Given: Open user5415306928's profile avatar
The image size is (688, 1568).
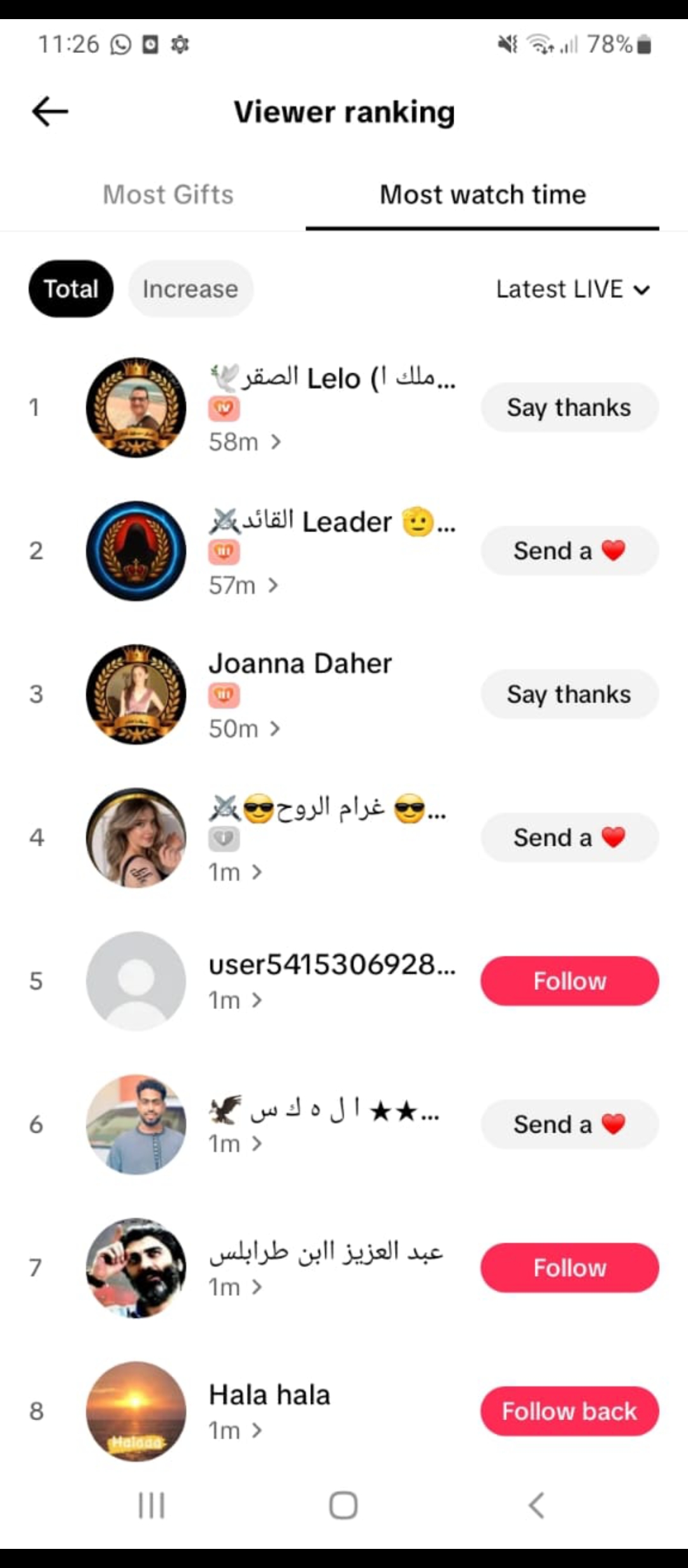Looking at the screenshot, I should [136, 981].
